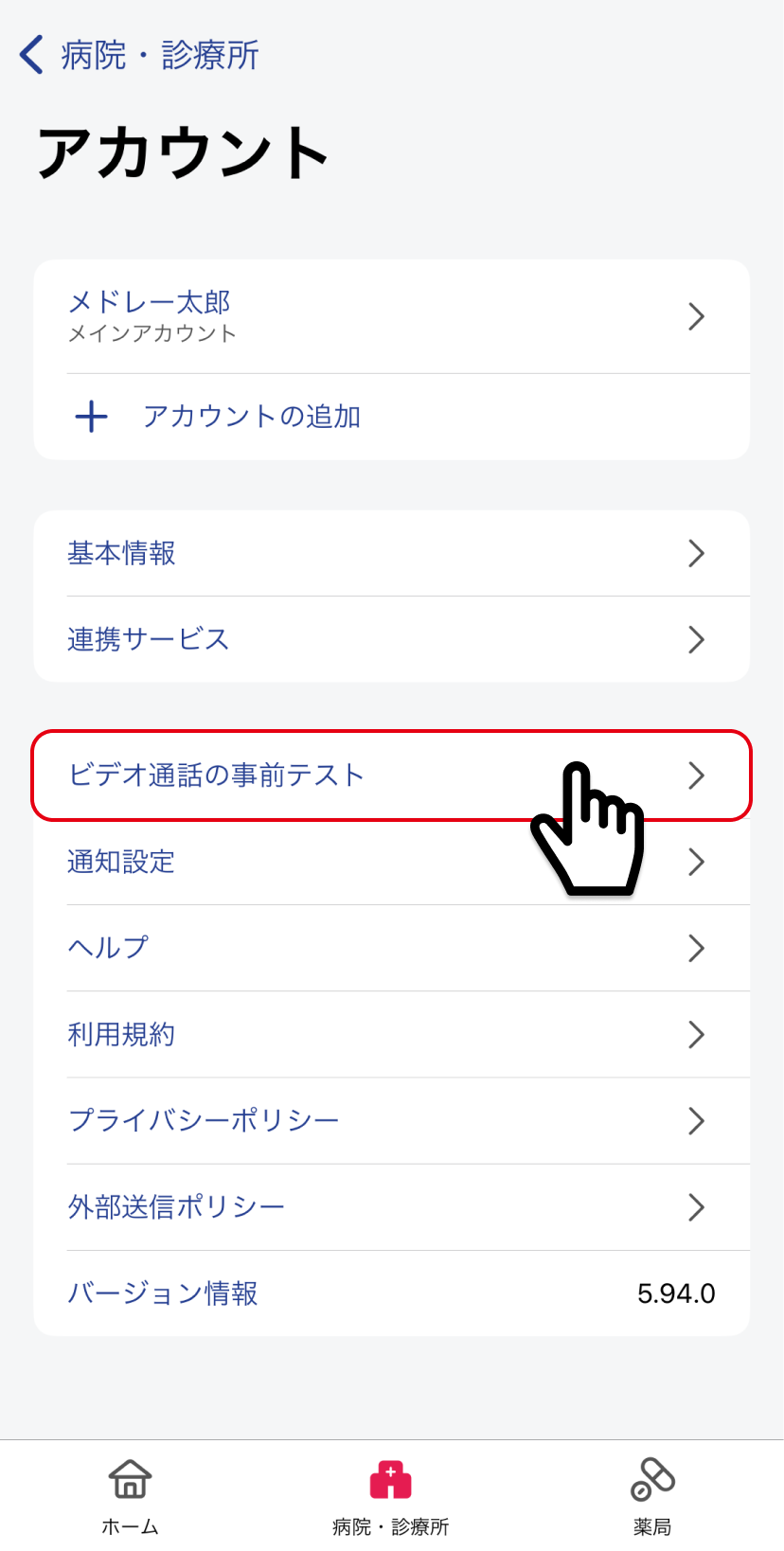Switch to the ホーム tab
This screenshot has height=1551, width=784.
130,1496
